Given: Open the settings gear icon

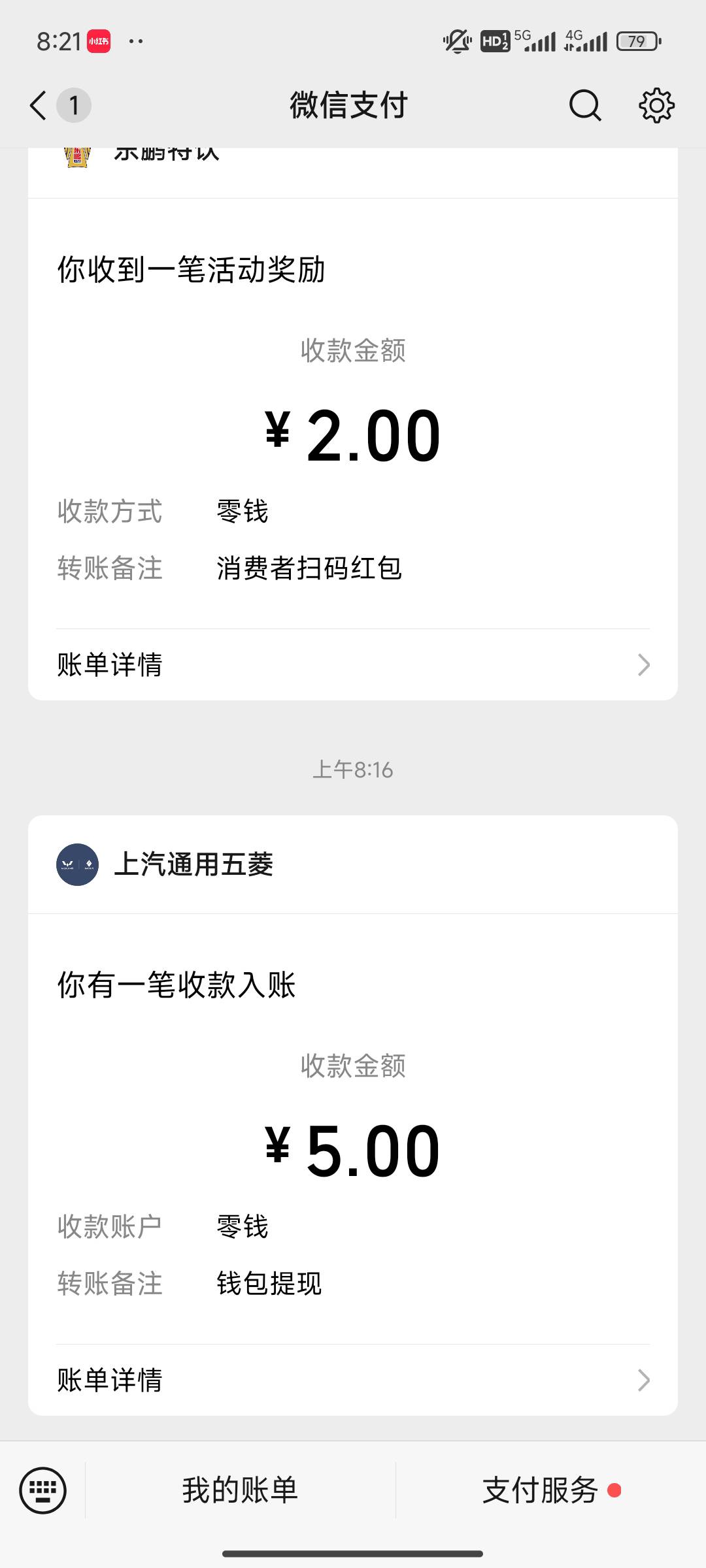Looking at the screenshot, I should pyautogui.click(x=656, y=105).
